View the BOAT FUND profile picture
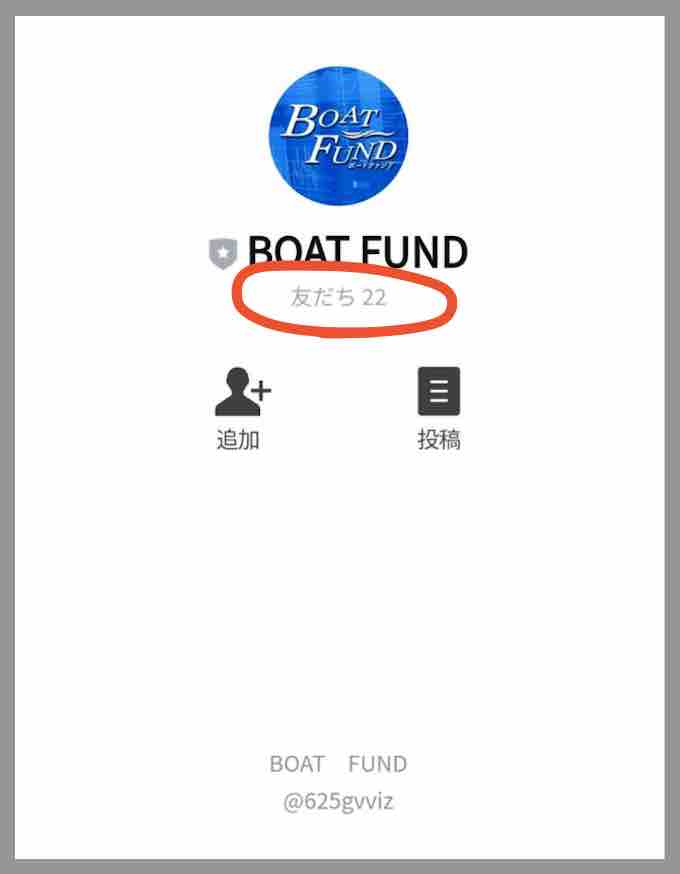 tap(338, 136)
